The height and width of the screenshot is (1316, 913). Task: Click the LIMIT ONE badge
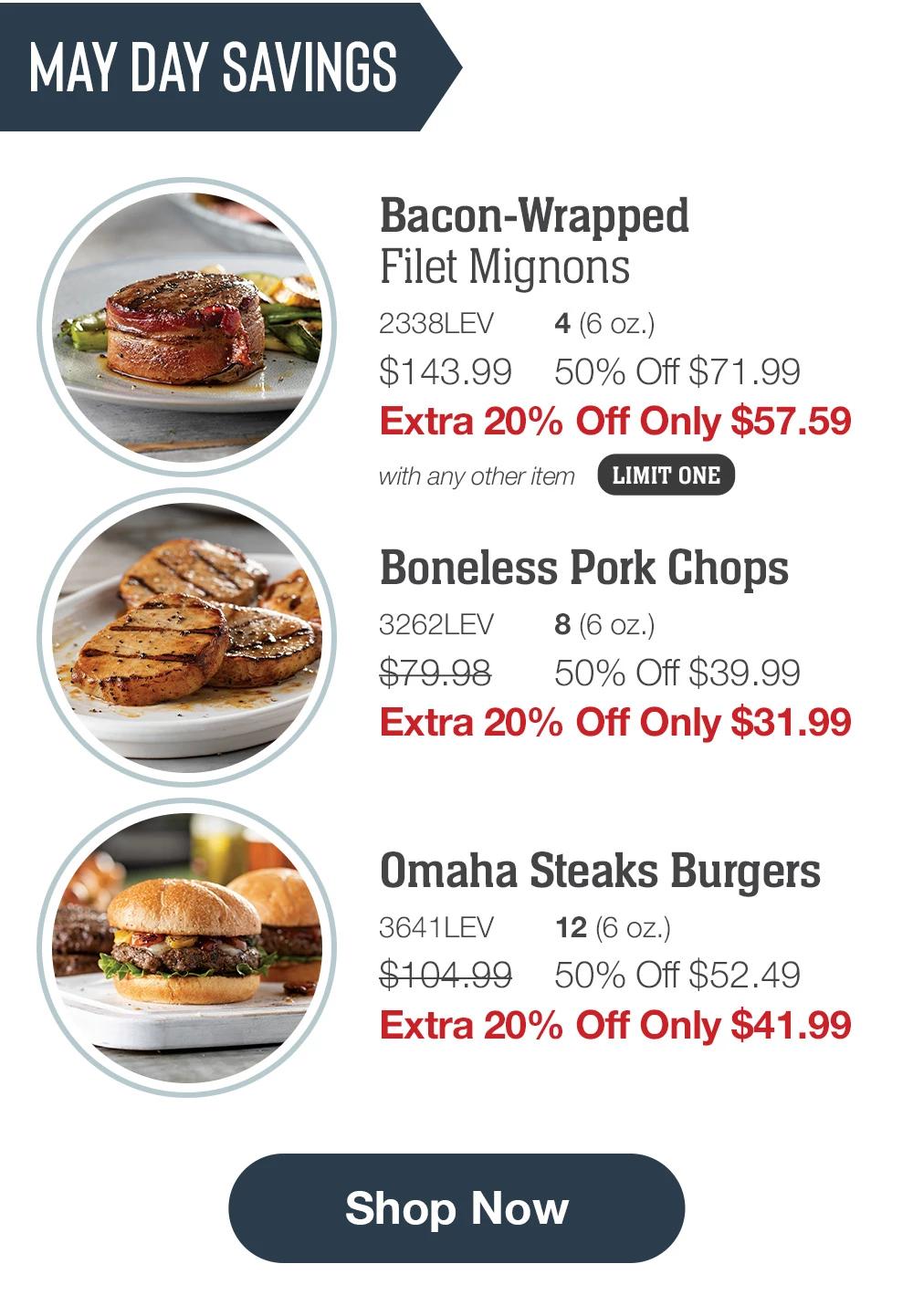tap(667, 474)
